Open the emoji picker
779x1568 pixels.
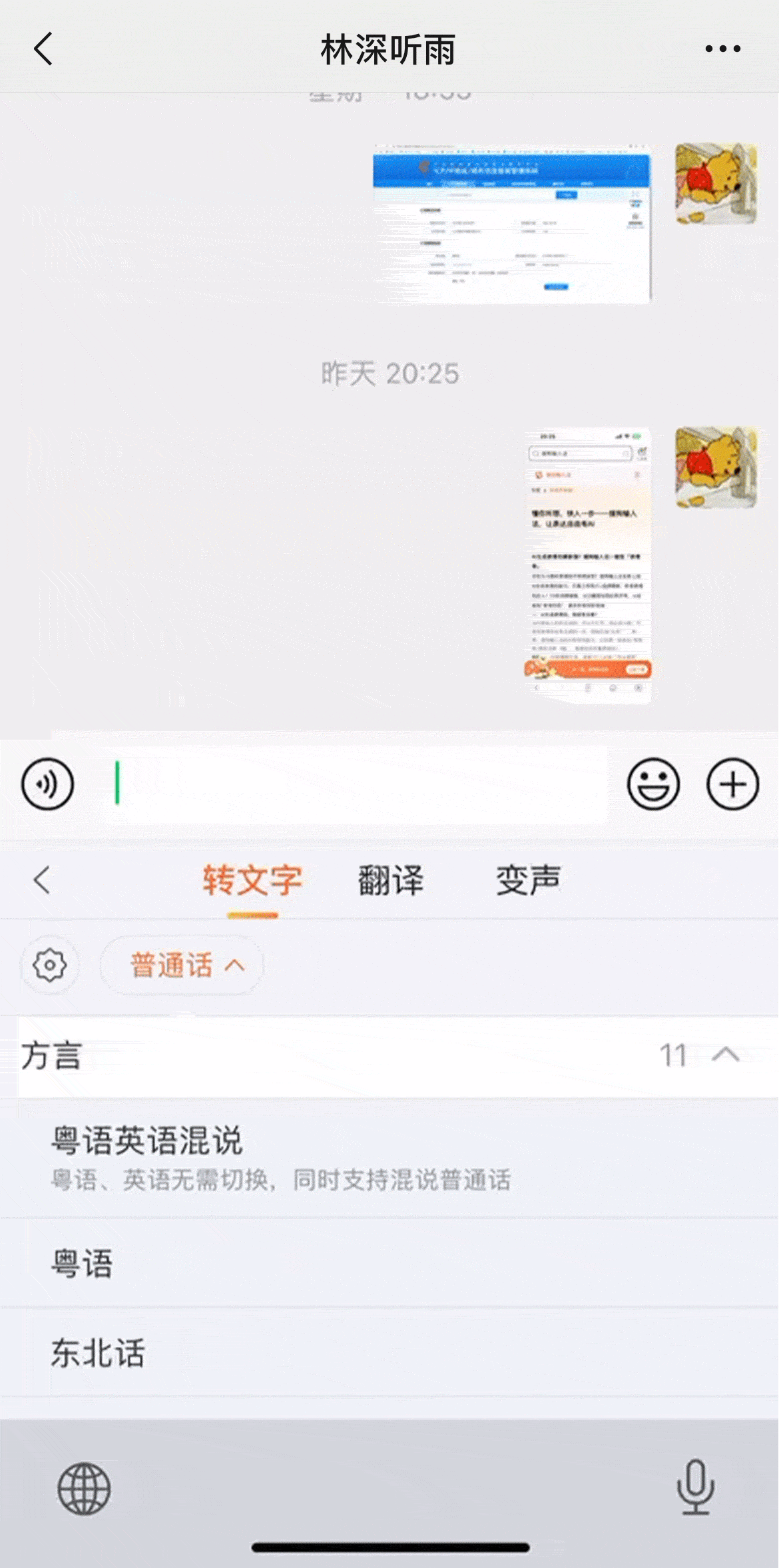point(653,784)
